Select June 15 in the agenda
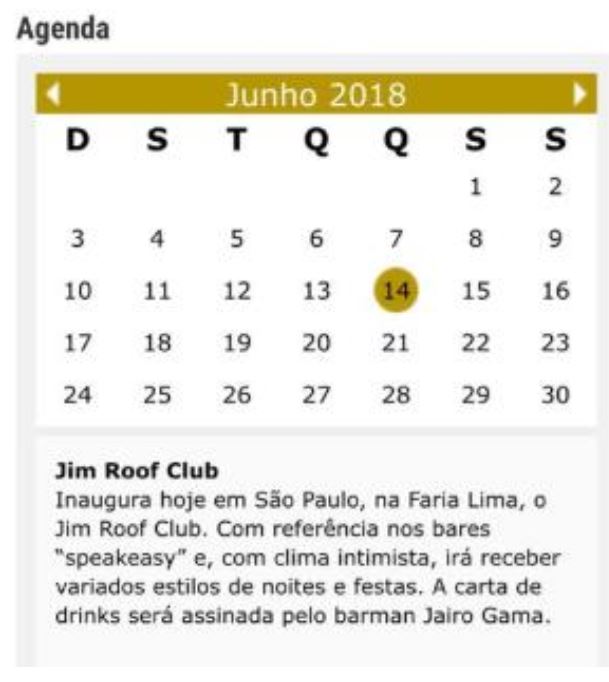609x682 pixels. [476, 291]
